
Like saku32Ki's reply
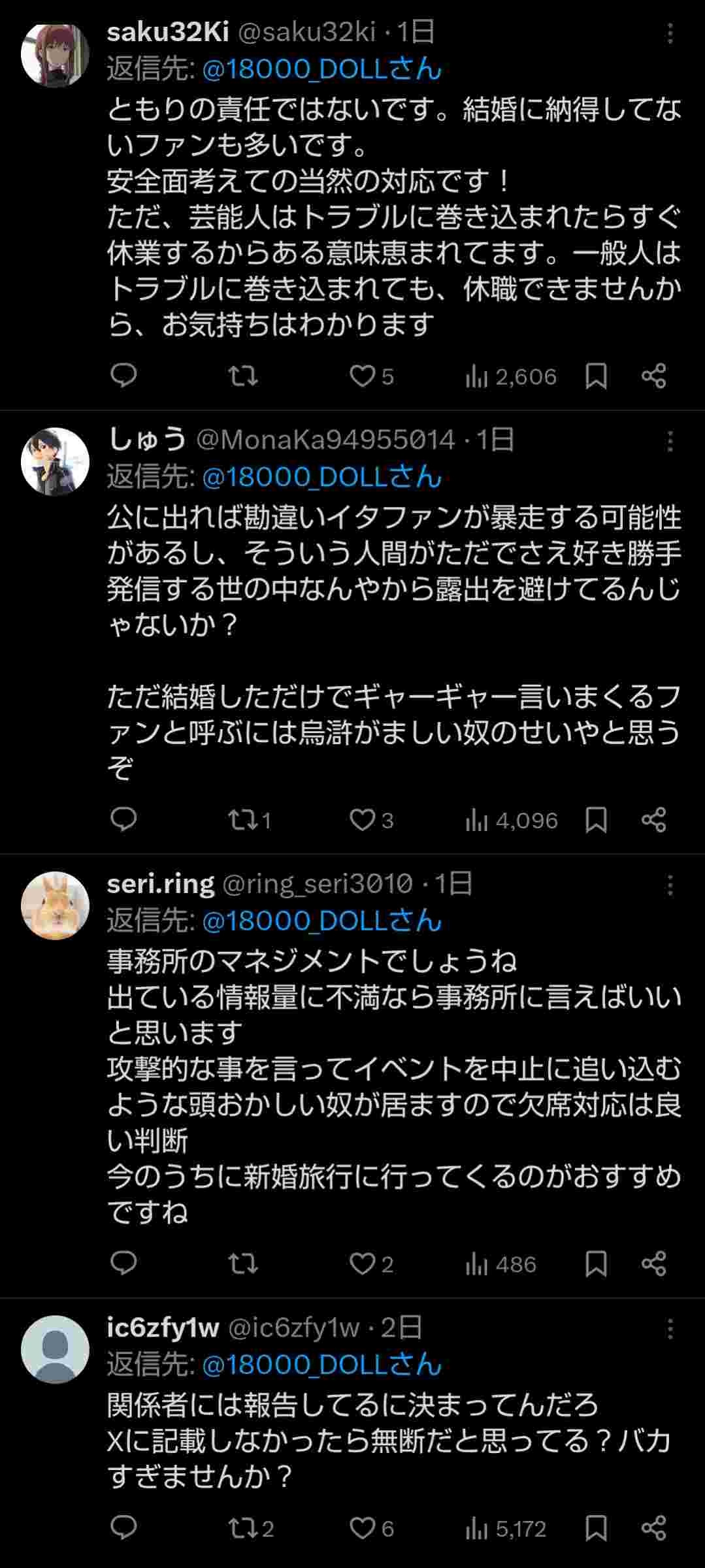point(363,376)
